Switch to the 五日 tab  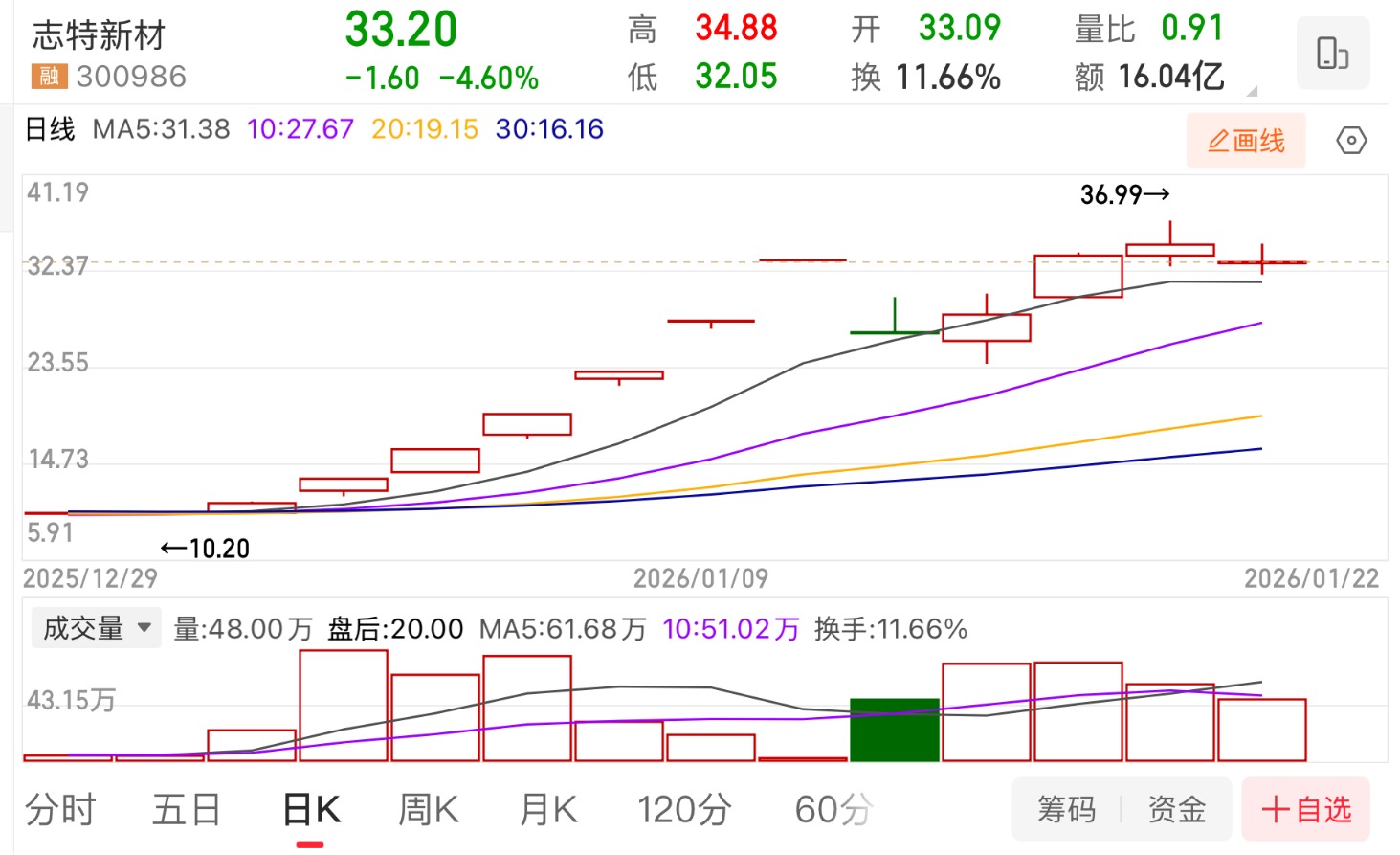[x=187, y=810]
